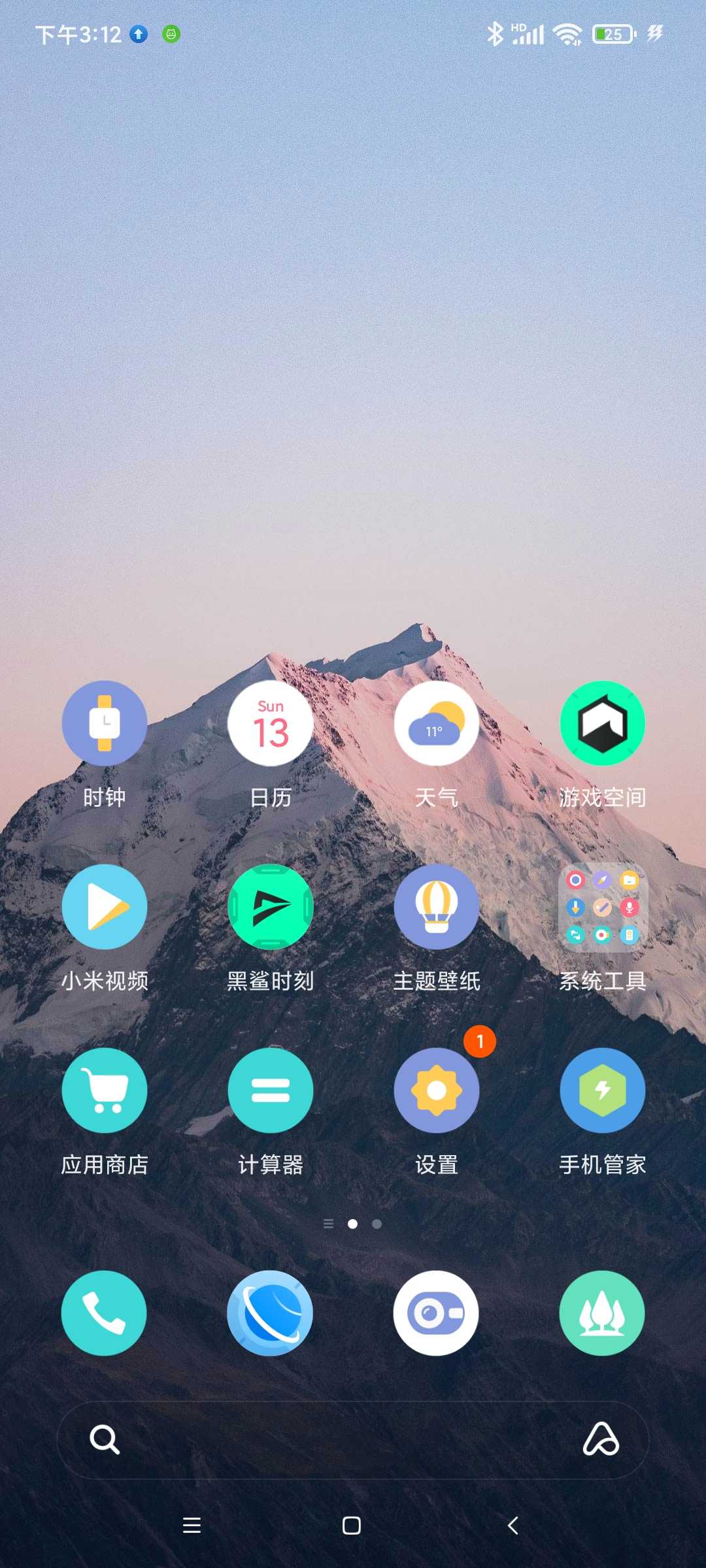Screen dimensions: 706x1568
Task: Open the assistant icon in search bar
Action: 601,1439
